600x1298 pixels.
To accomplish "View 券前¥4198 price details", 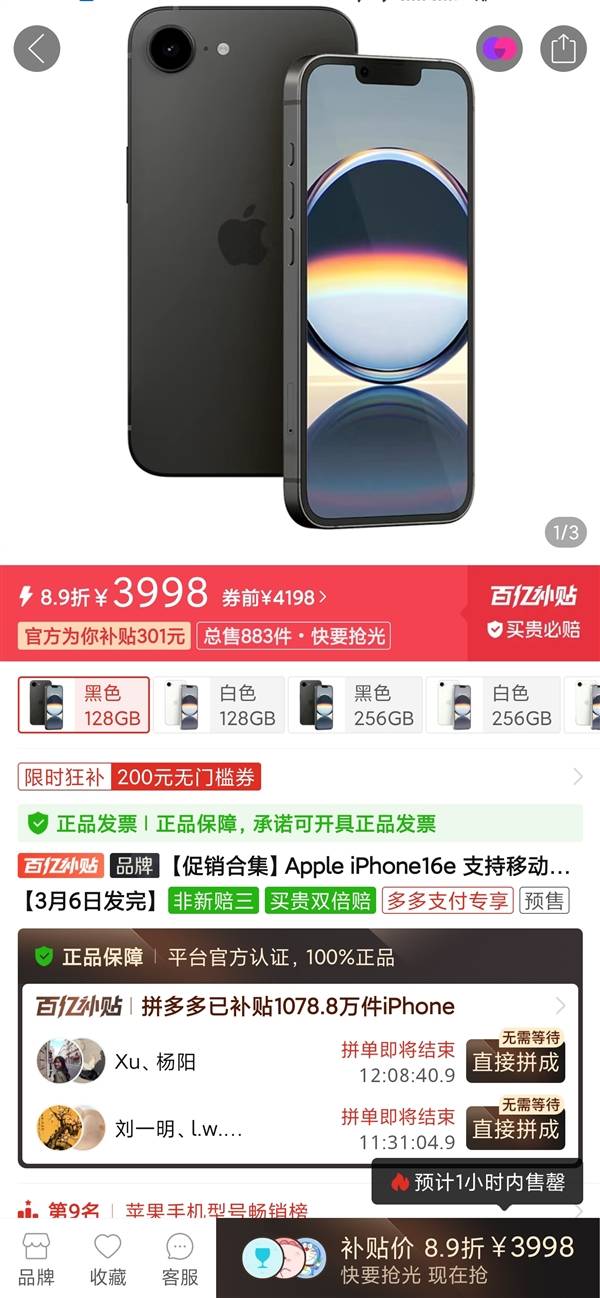I will click(274, 598).
